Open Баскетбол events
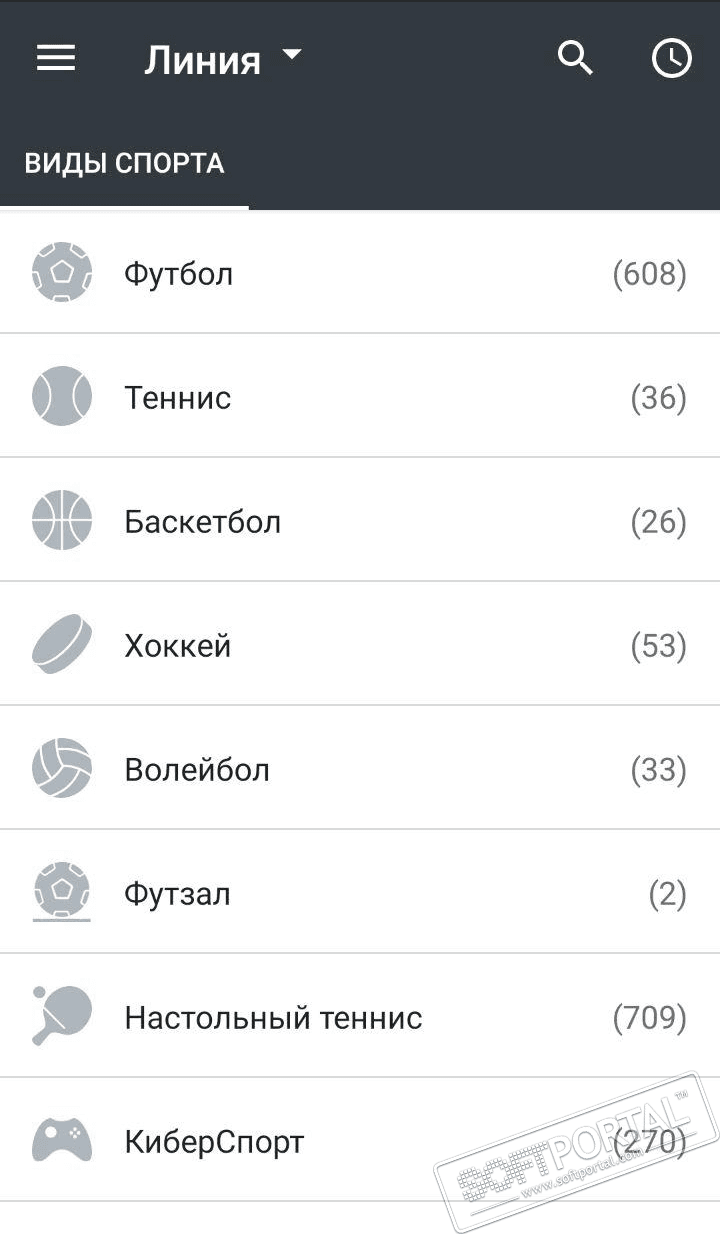This screenshot has width=720, height=1234. tap(360, 521)
